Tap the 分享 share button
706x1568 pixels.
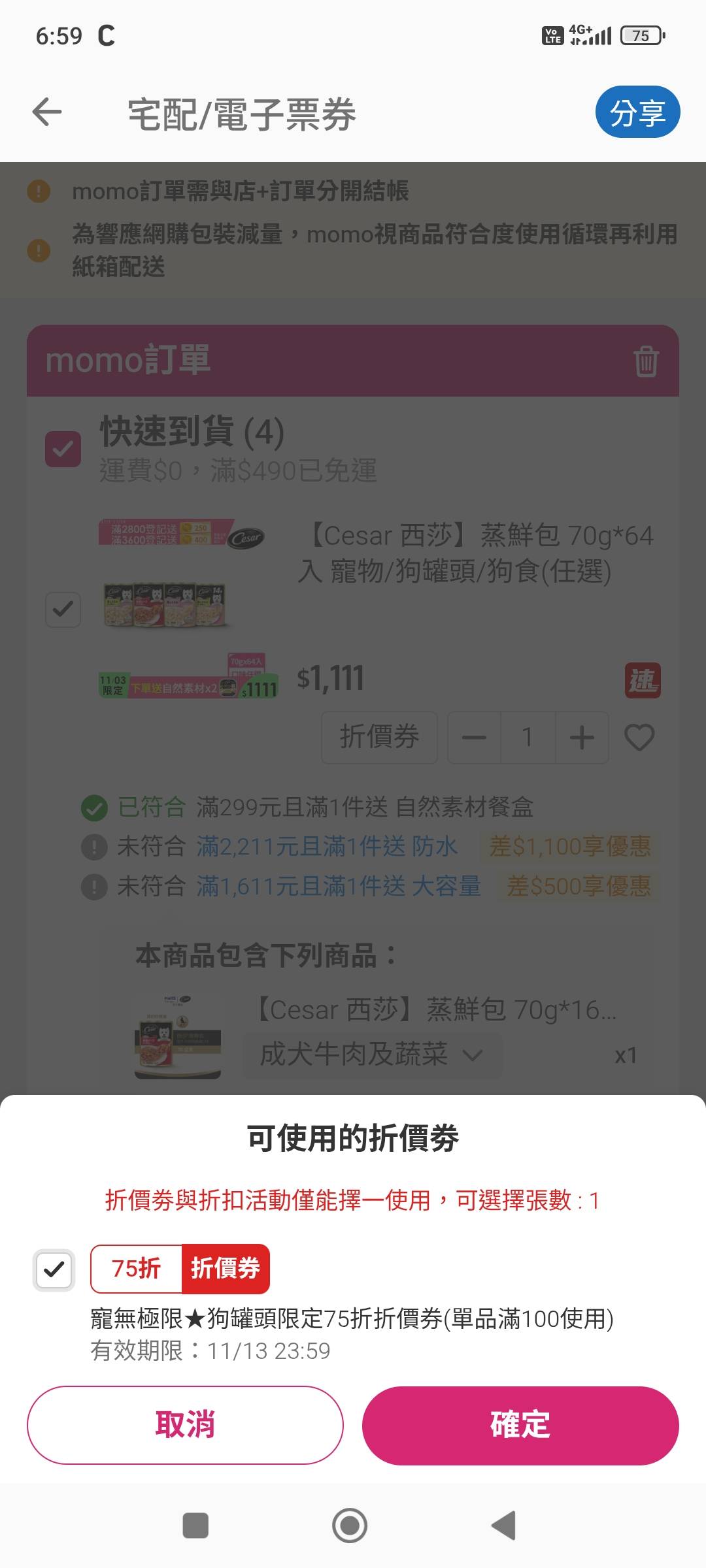[x=637, y=112]
